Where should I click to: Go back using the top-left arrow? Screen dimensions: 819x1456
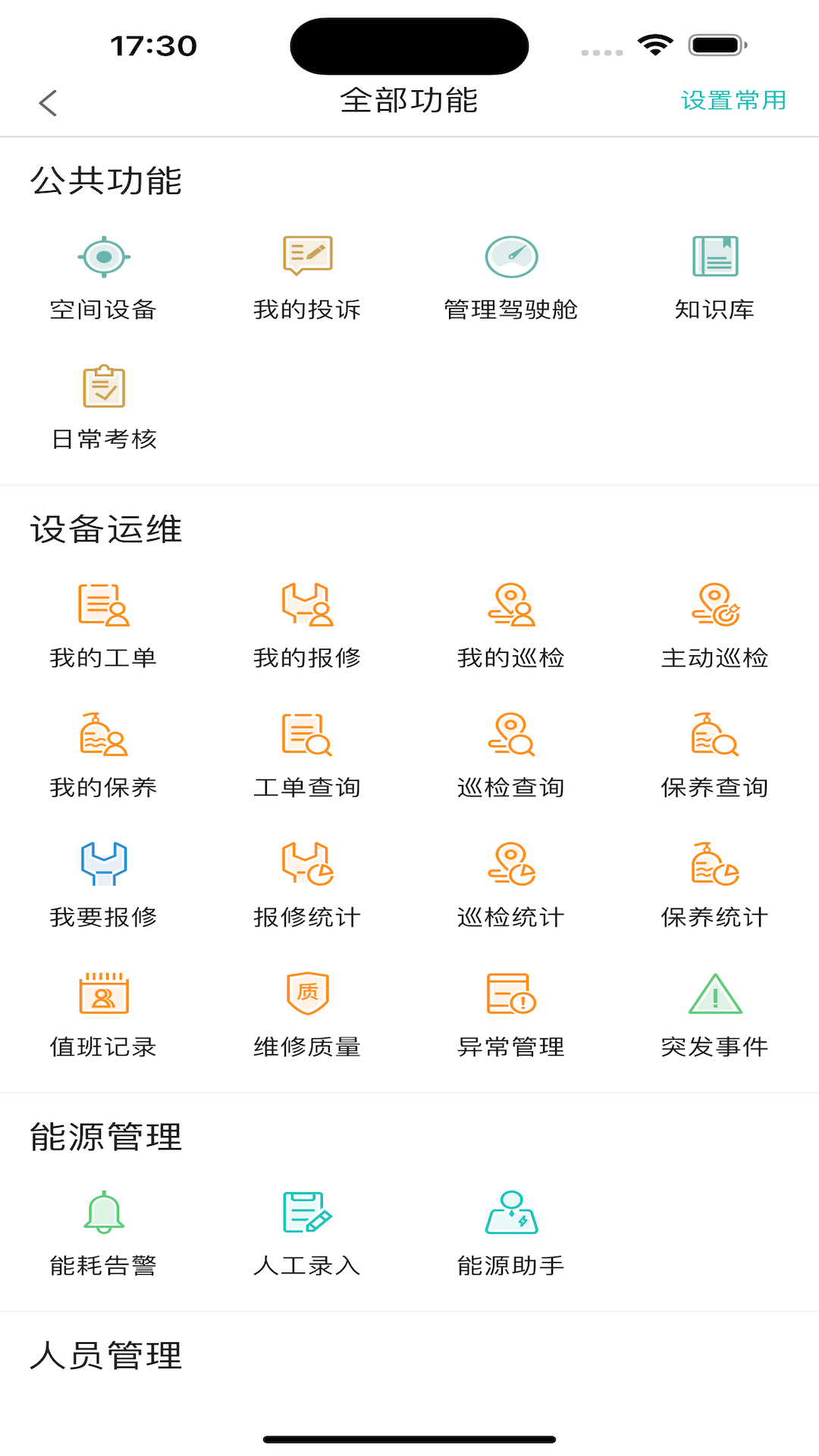[x=49, y=102]
